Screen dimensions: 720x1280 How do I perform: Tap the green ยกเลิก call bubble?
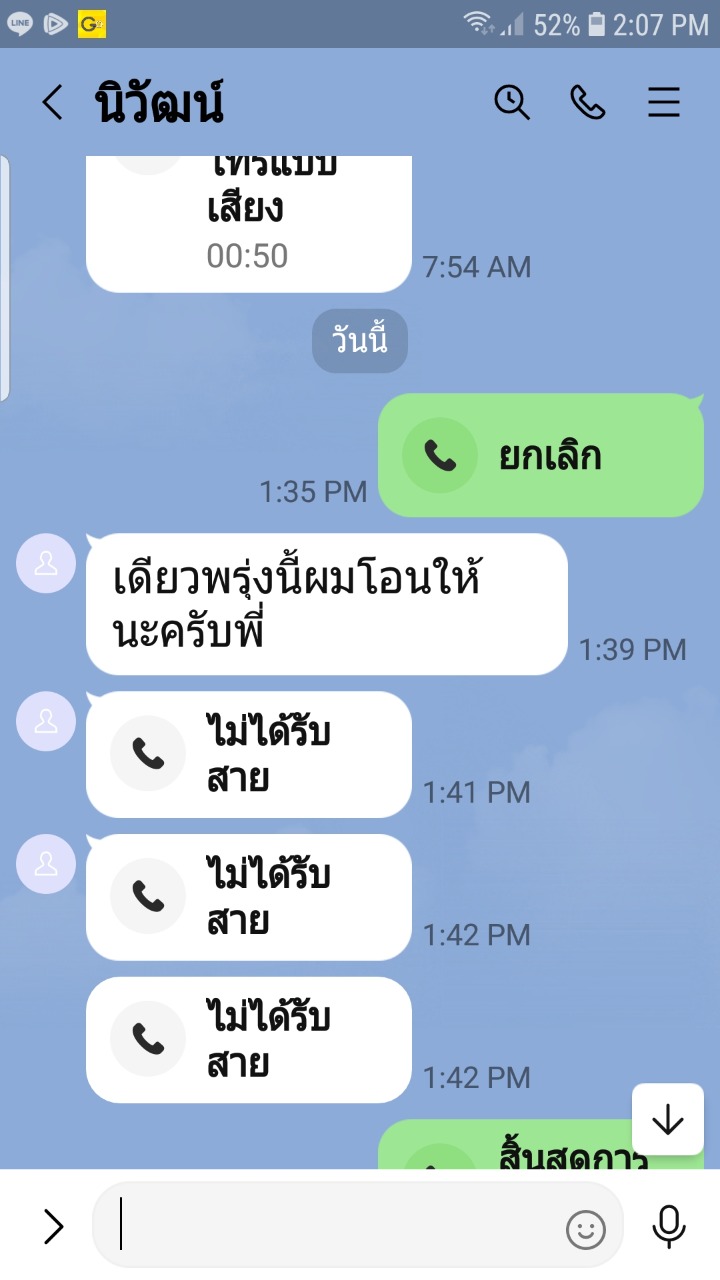[541, 455]
